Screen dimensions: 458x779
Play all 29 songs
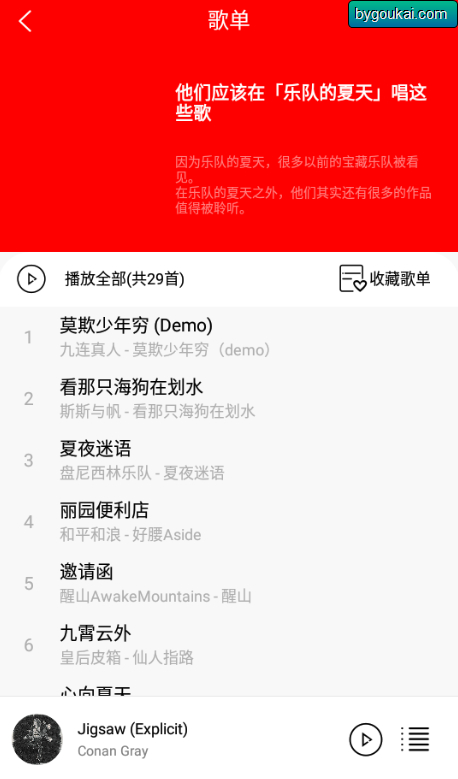pyautogui.click(x=101, y=279)
